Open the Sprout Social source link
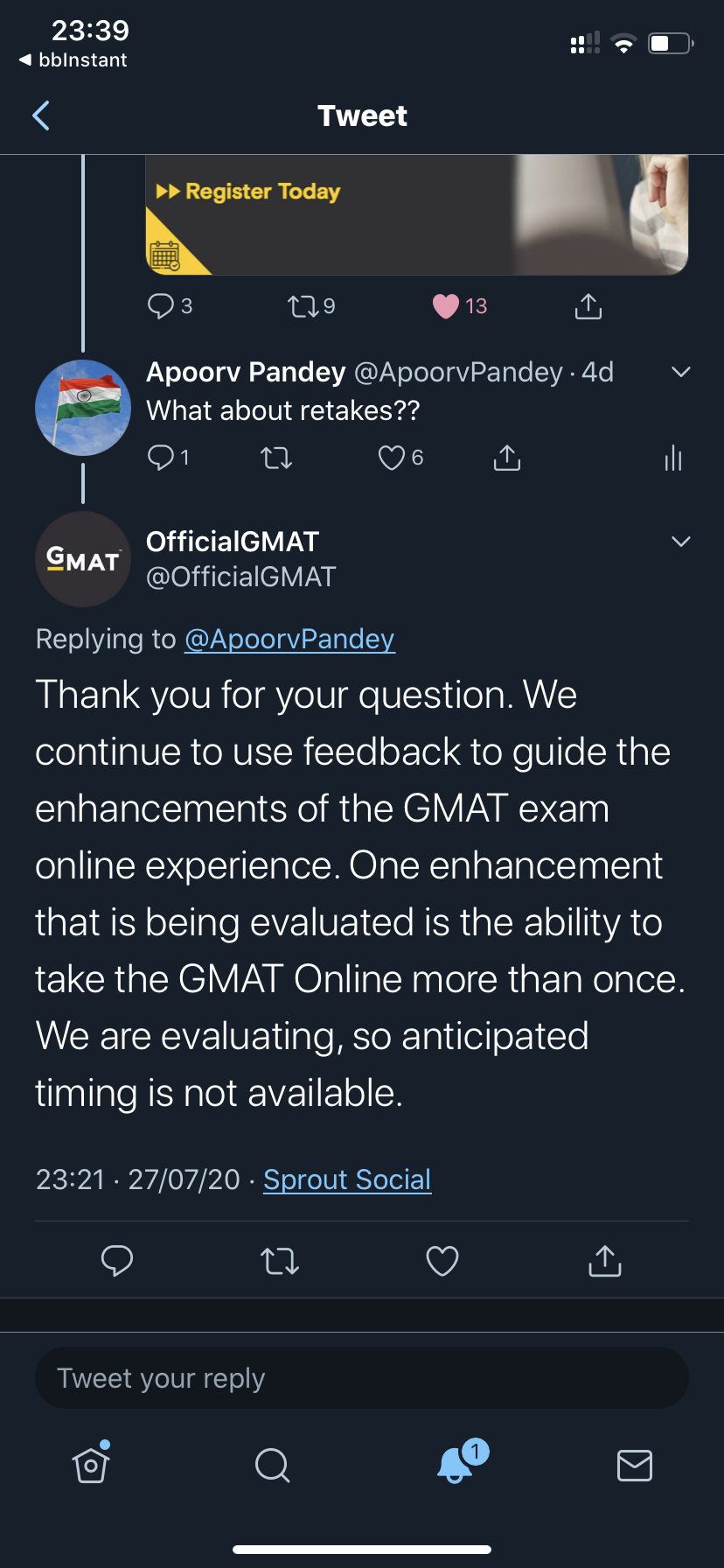This screenshot has height=1568, width=724. pyautogui.click(x=347, y=1179)
